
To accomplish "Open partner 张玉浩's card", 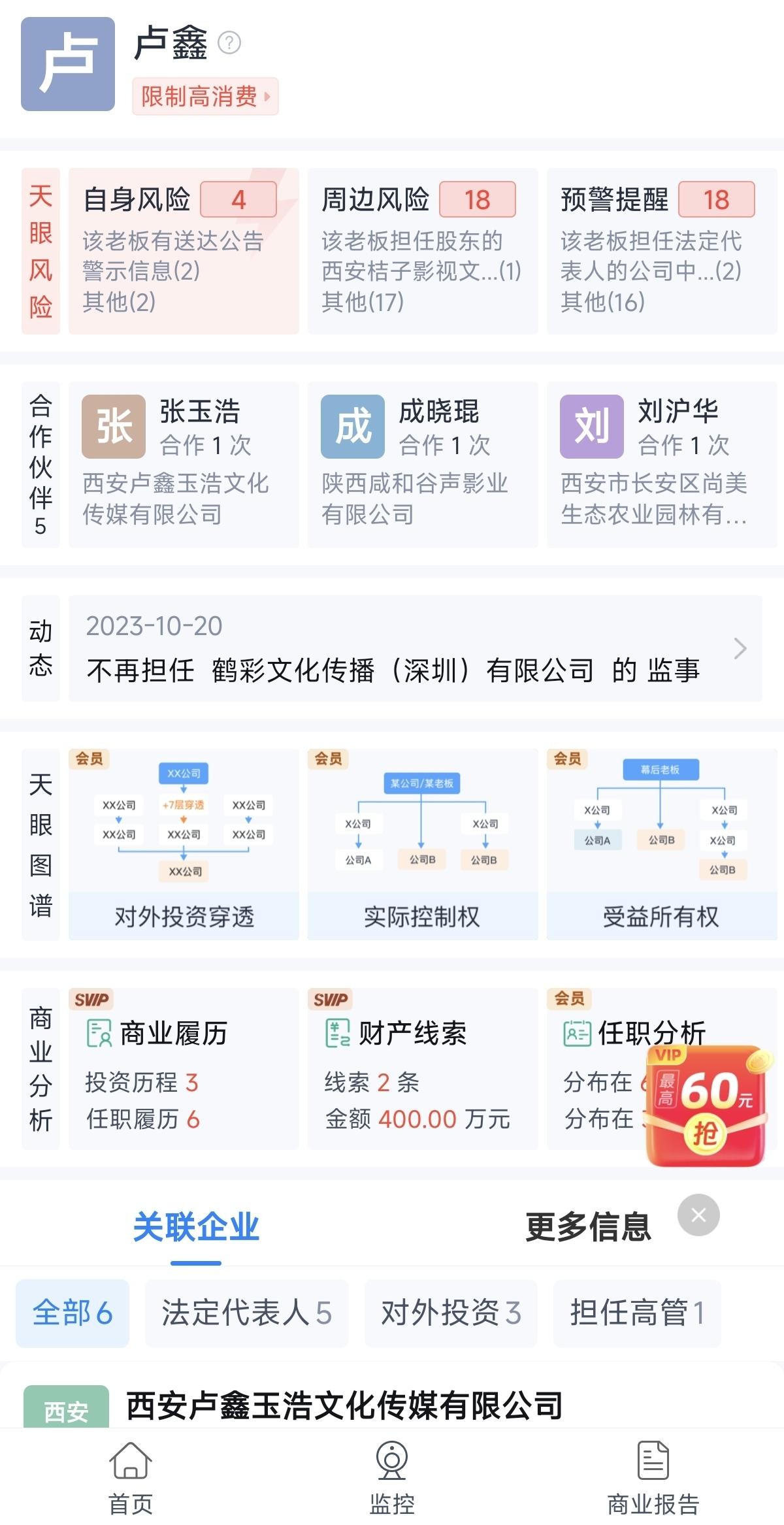I will tap(184, 464).
